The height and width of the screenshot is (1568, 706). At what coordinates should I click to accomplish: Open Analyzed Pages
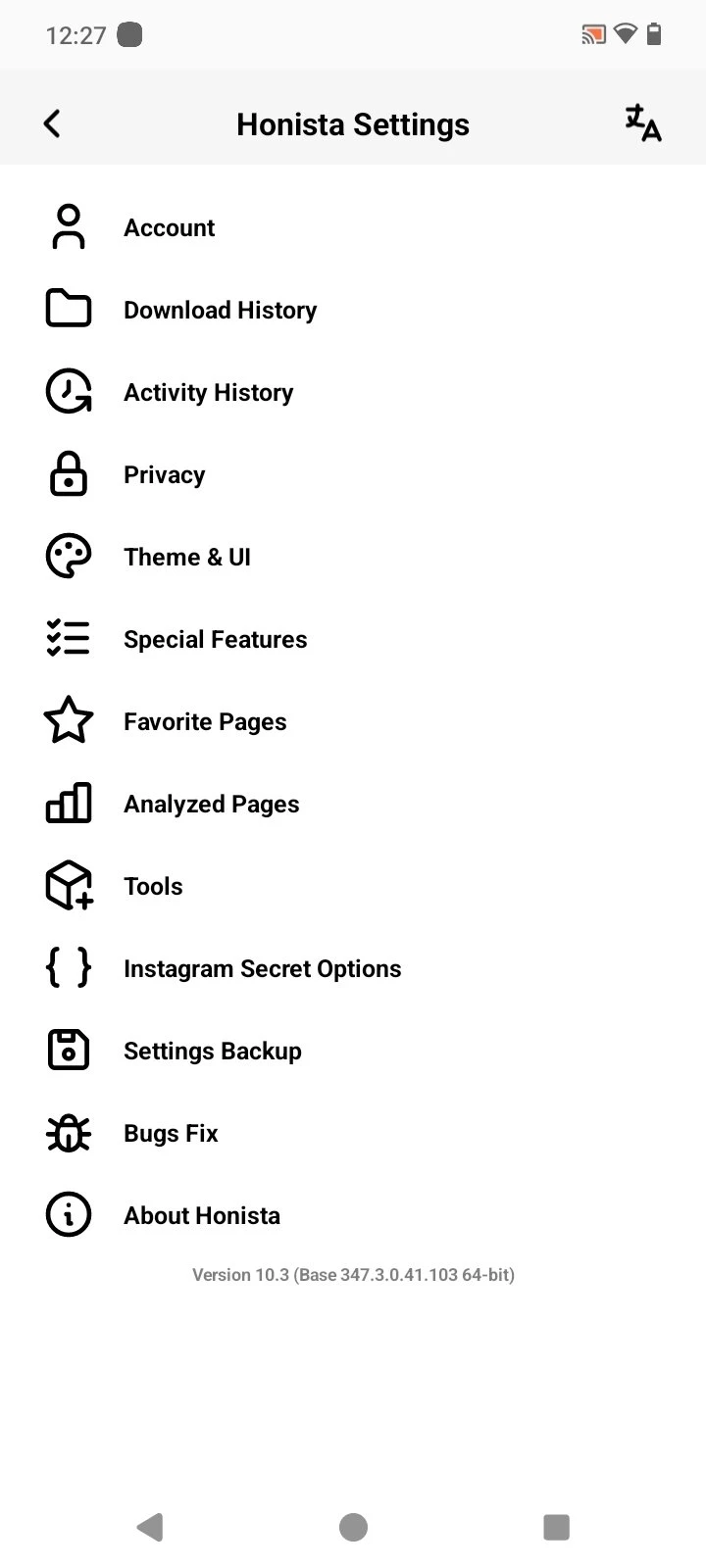coord(211,804)
